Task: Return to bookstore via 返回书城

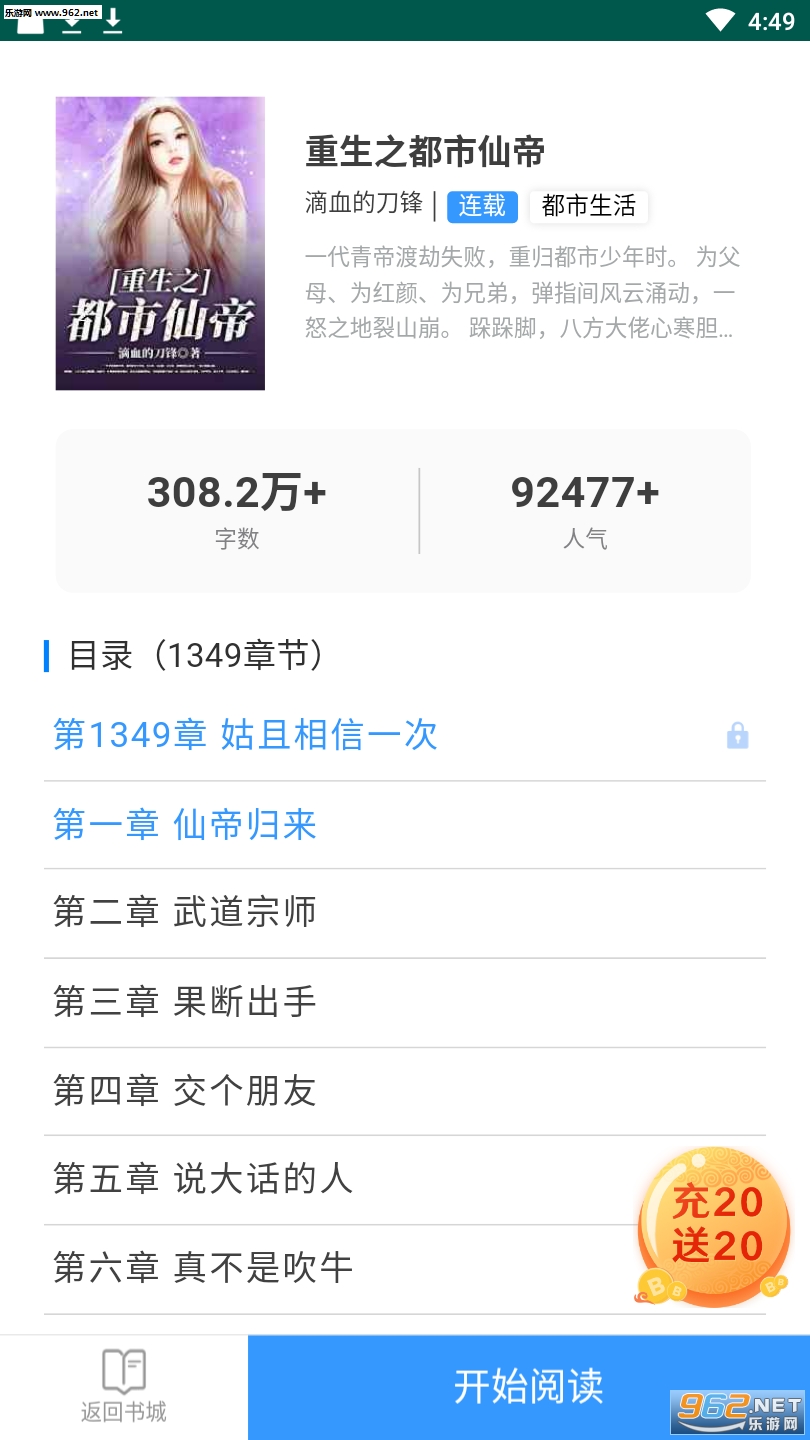Action: coord(124,1387)
